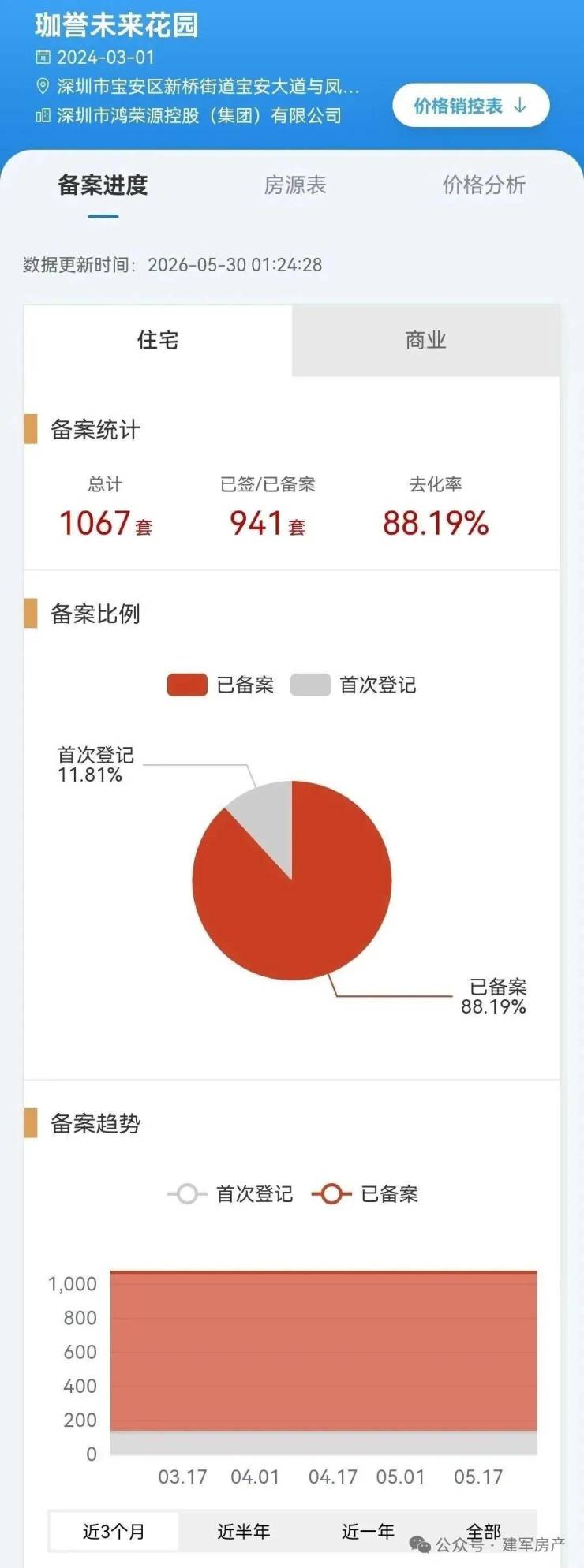Switch to the 房源表 tab
Viewport: 584px width, 1568px height.
pos(295,185)
